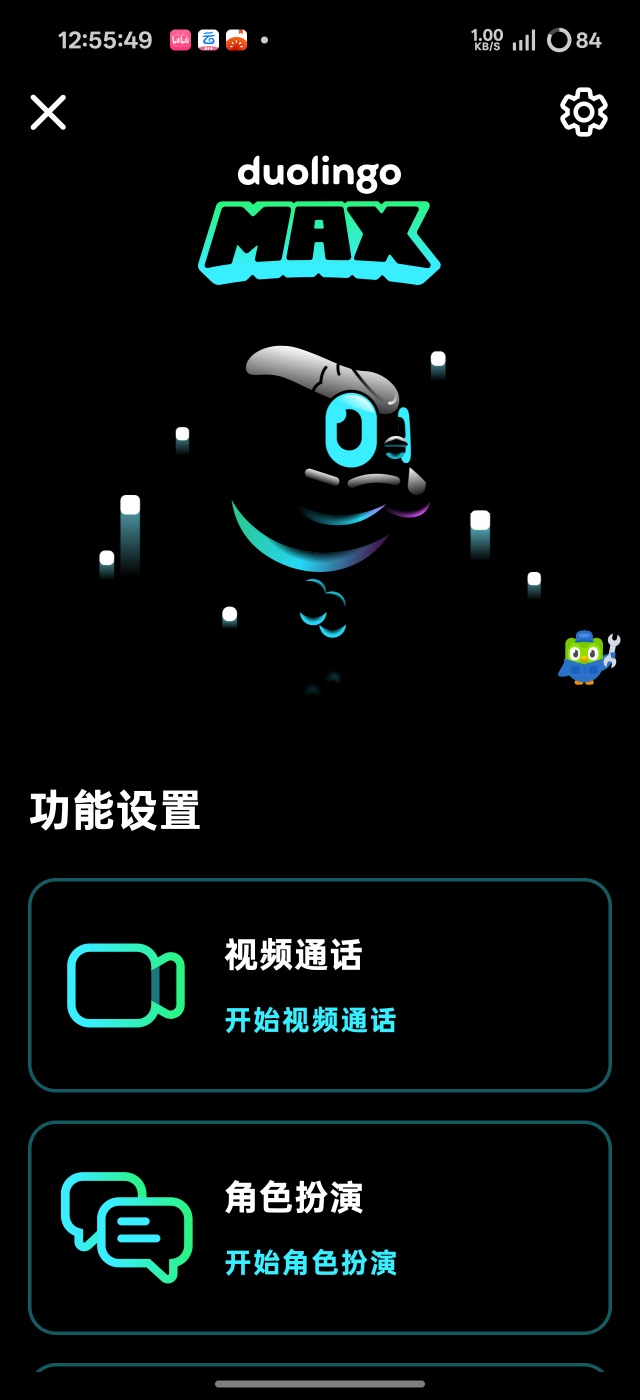
Task: Open the 角色扮演 roleplay card
Action: 320,1227
